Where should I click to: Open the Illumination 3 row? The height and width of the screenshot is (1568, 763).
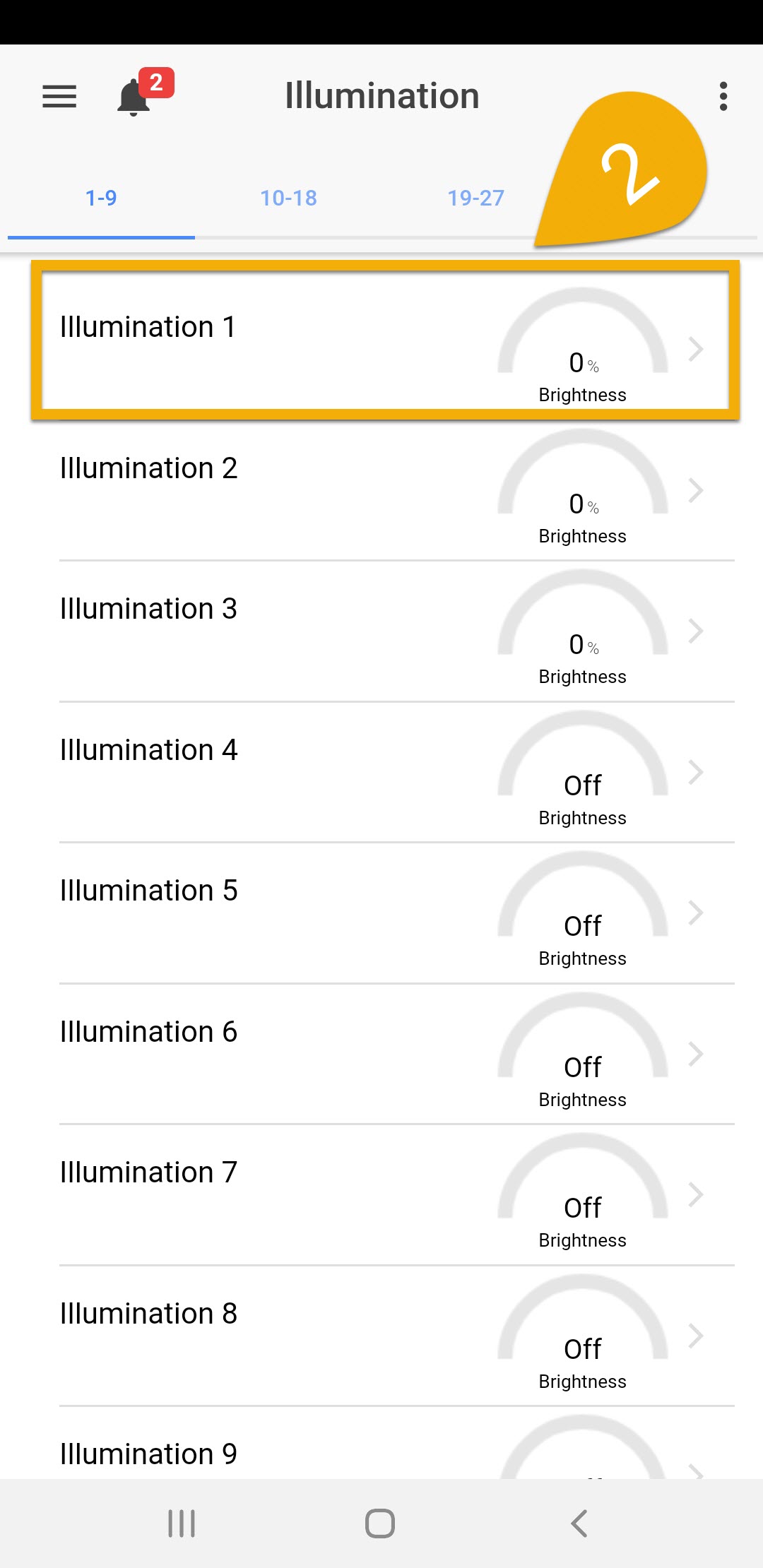tap(385, 631)
